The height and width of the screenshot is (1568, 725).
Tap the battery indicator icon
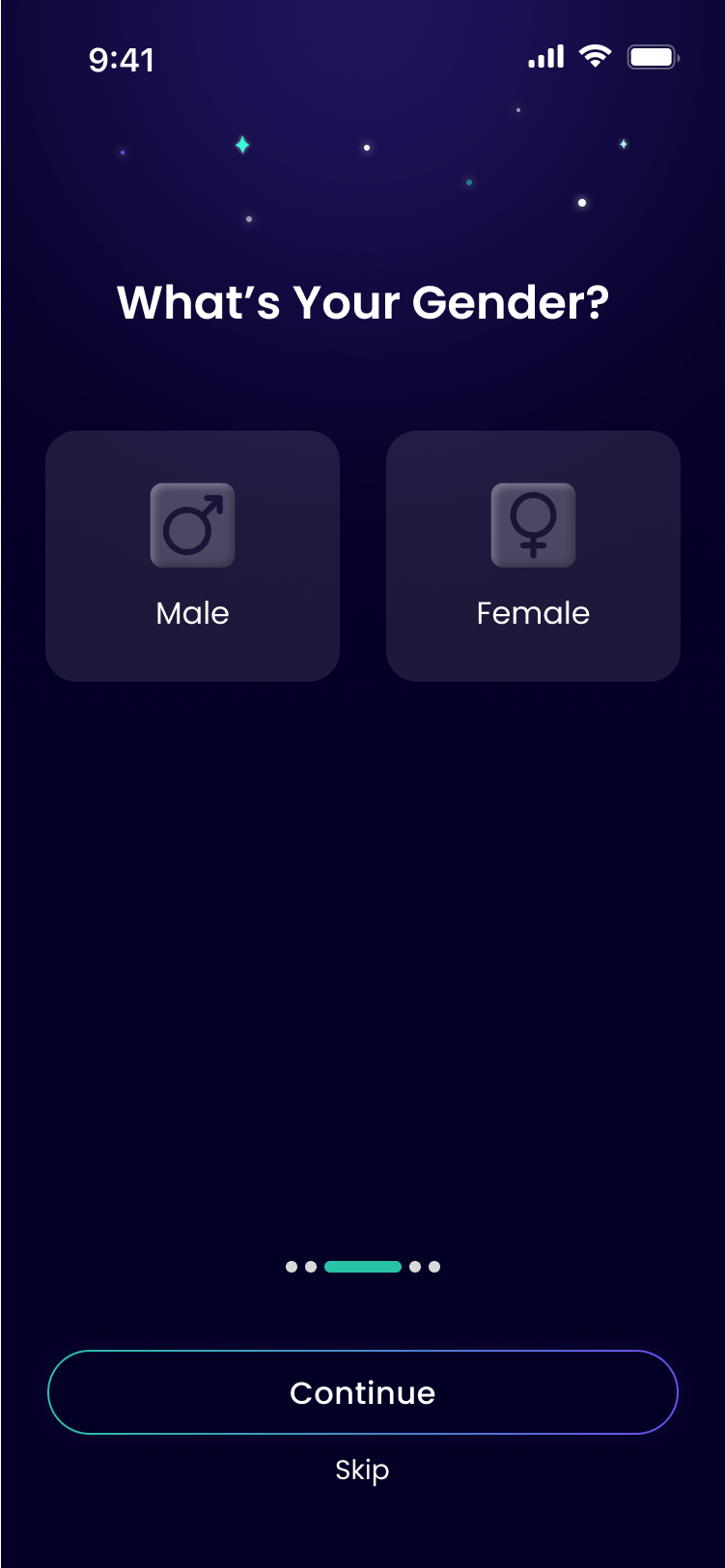pyautogui.click(x=652, y=57)
